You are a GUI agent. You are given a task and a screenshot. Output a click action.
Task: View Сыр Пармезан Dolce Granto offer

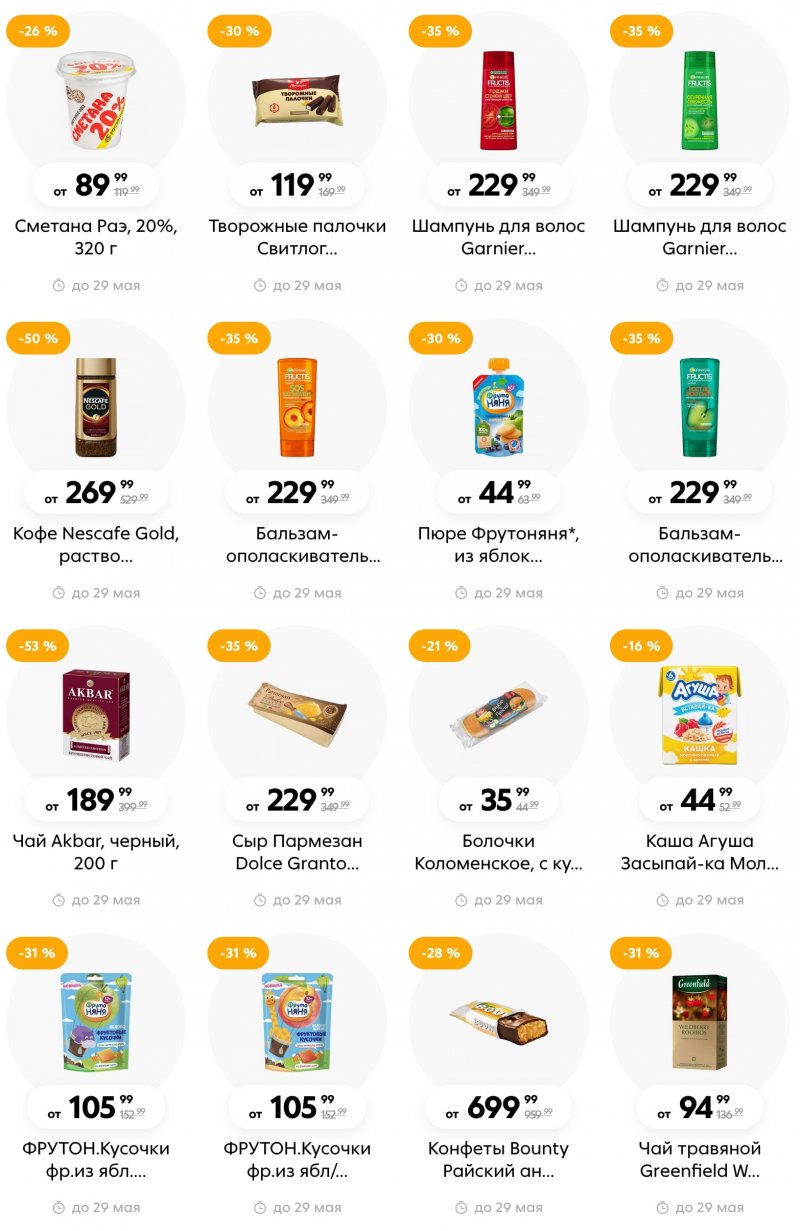297,716
